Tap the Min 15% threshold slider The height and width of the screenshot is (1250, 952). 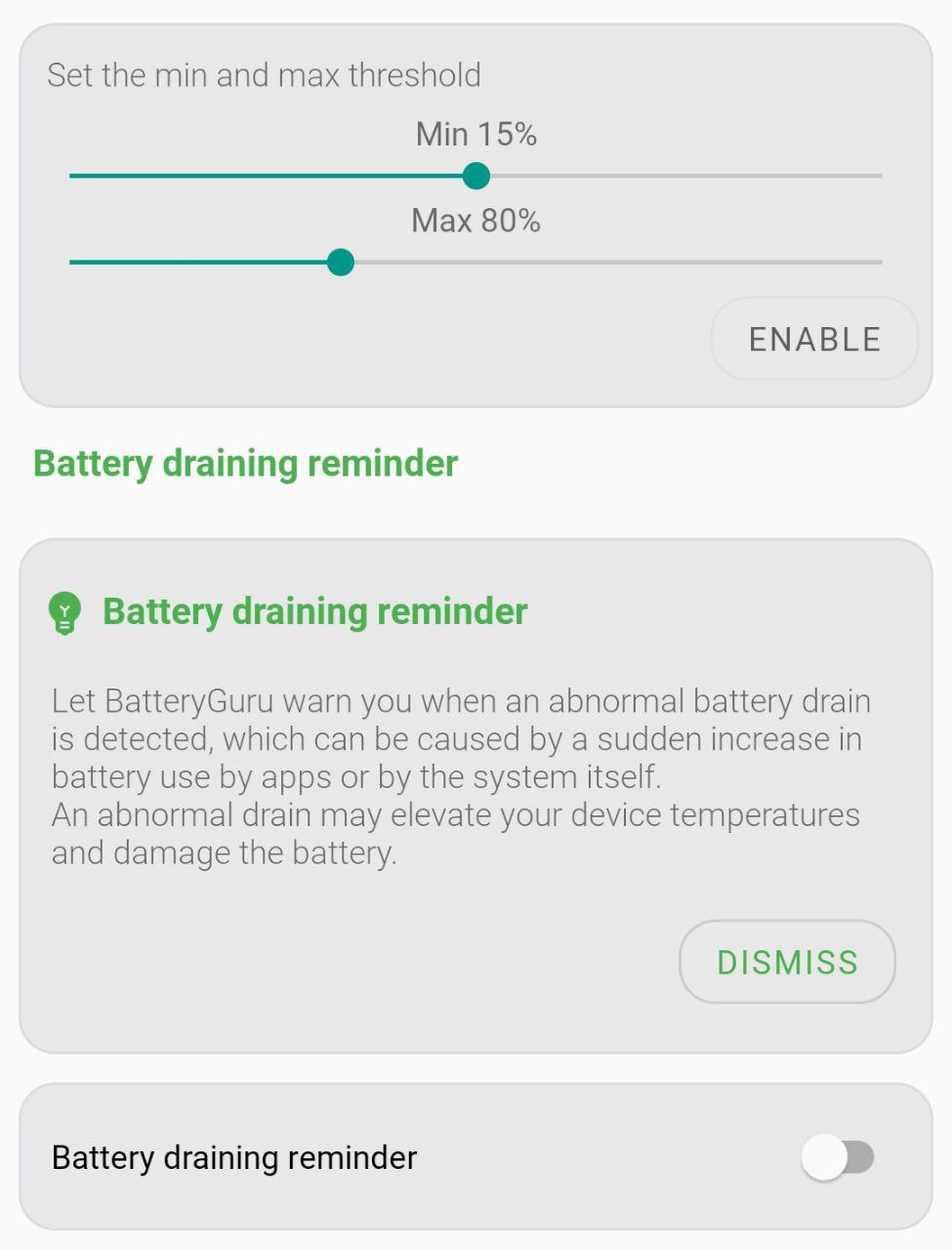[x=476, y=176]
